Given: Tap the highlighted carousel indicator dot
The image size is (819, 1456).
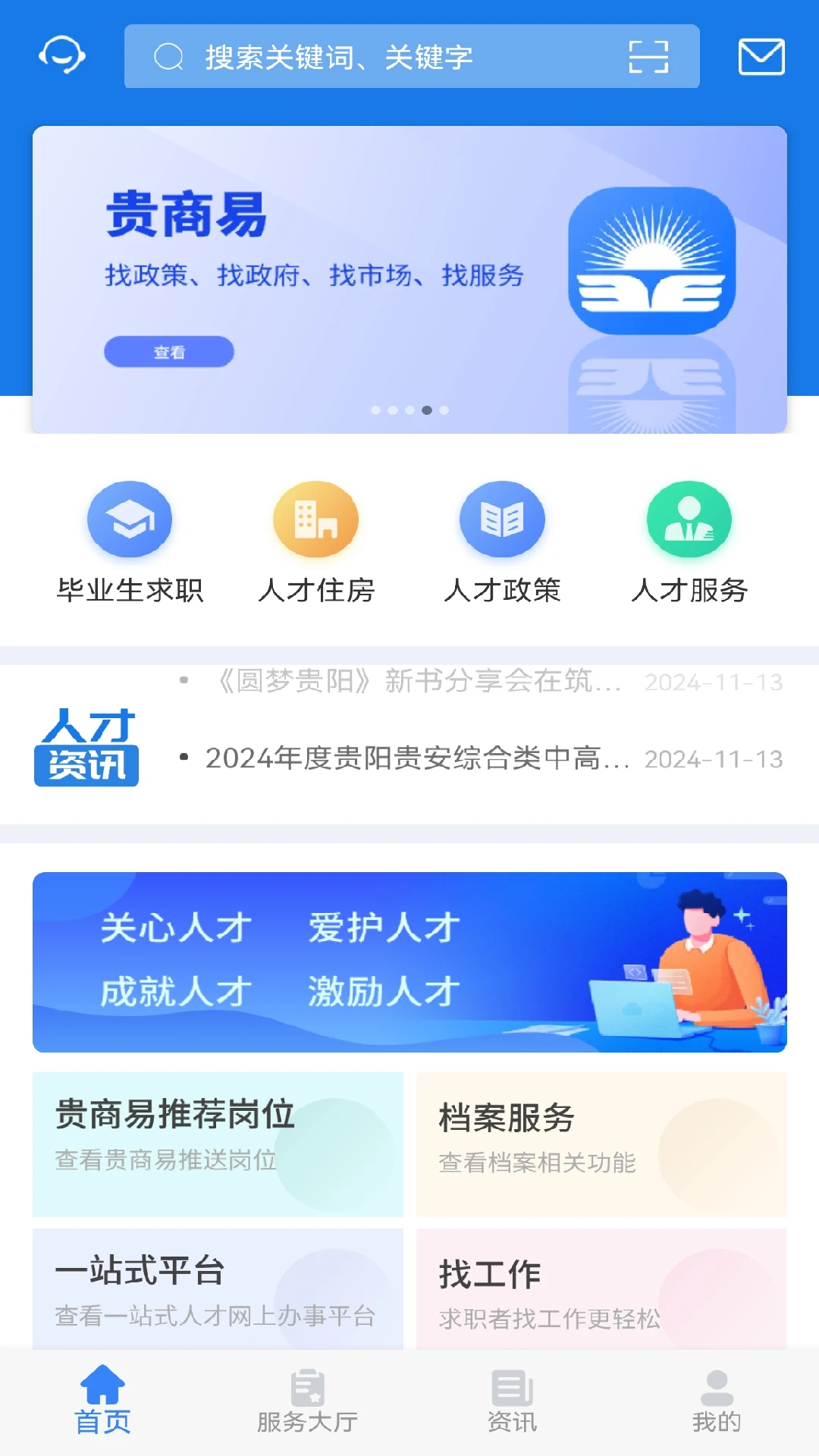Looking at the screenshot, I should tap(425, 410).
